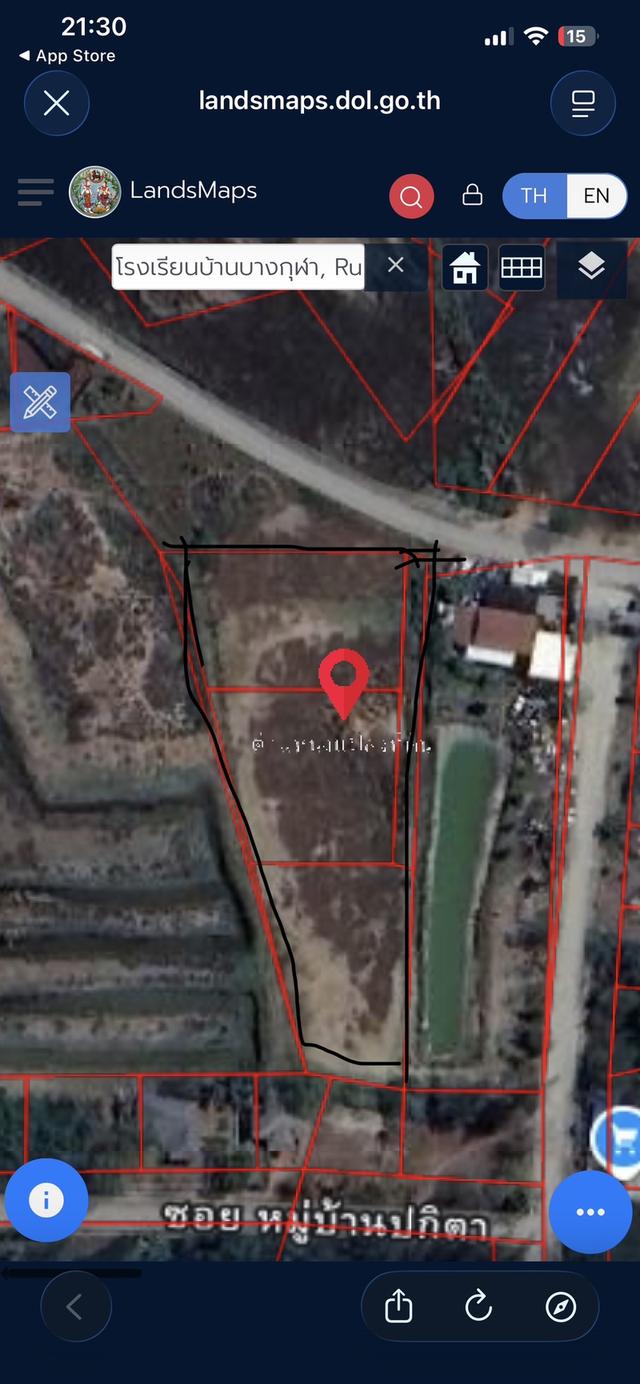Open the lock login icon
This screenshot has height=1384, width=640.
click(472, 195)
